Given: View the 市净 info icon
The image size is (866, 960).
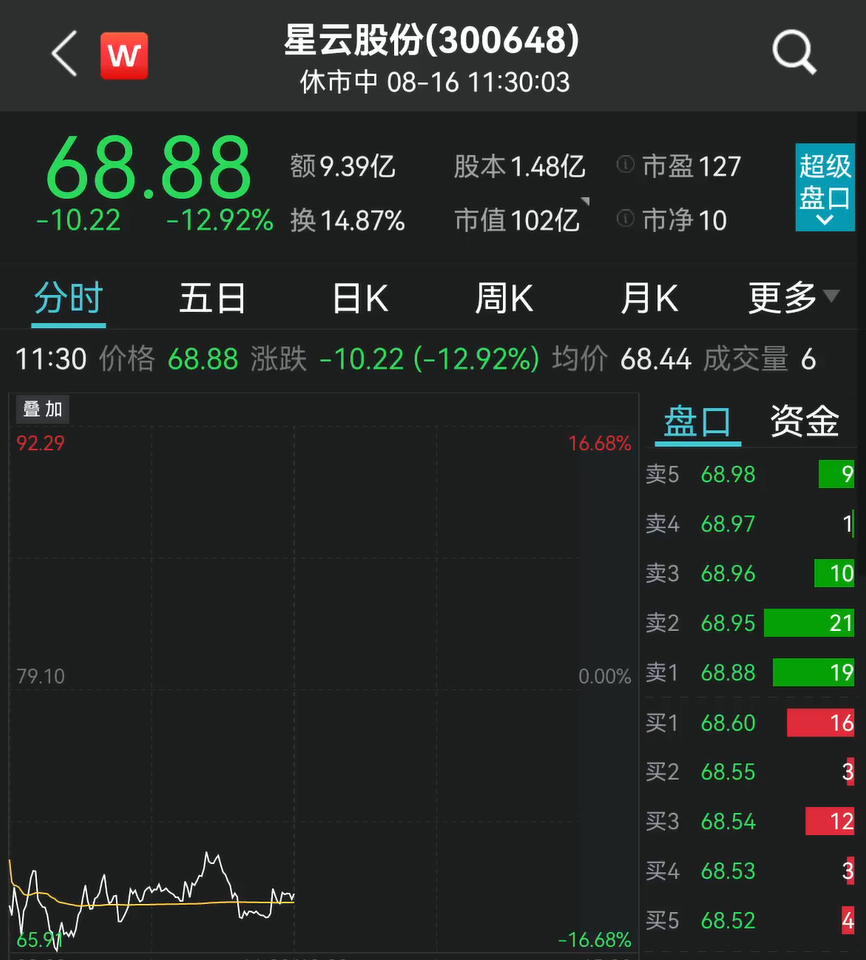Looking at the screenshot, I should pyautogui.click(x=626, y=219).
